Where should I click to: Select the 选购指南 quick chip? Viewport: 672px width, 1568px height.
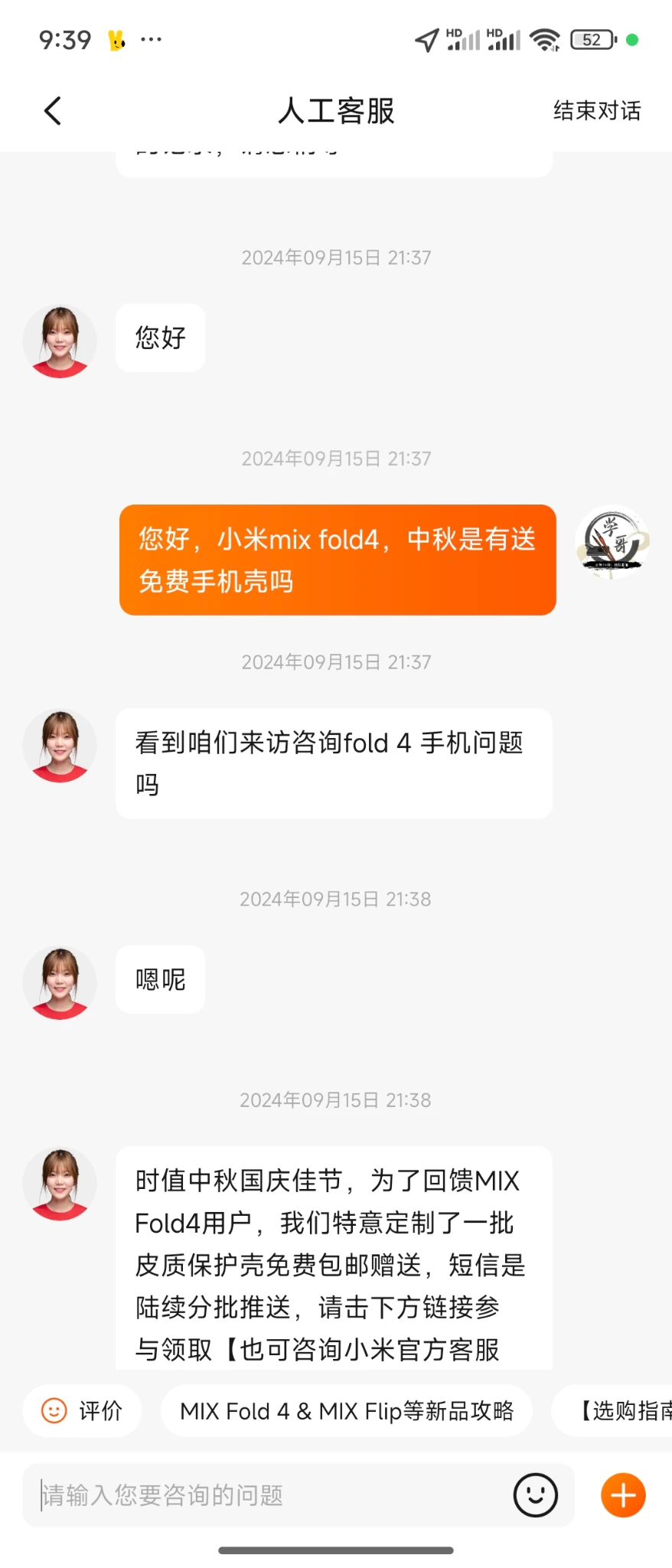tap(620, 1410)
